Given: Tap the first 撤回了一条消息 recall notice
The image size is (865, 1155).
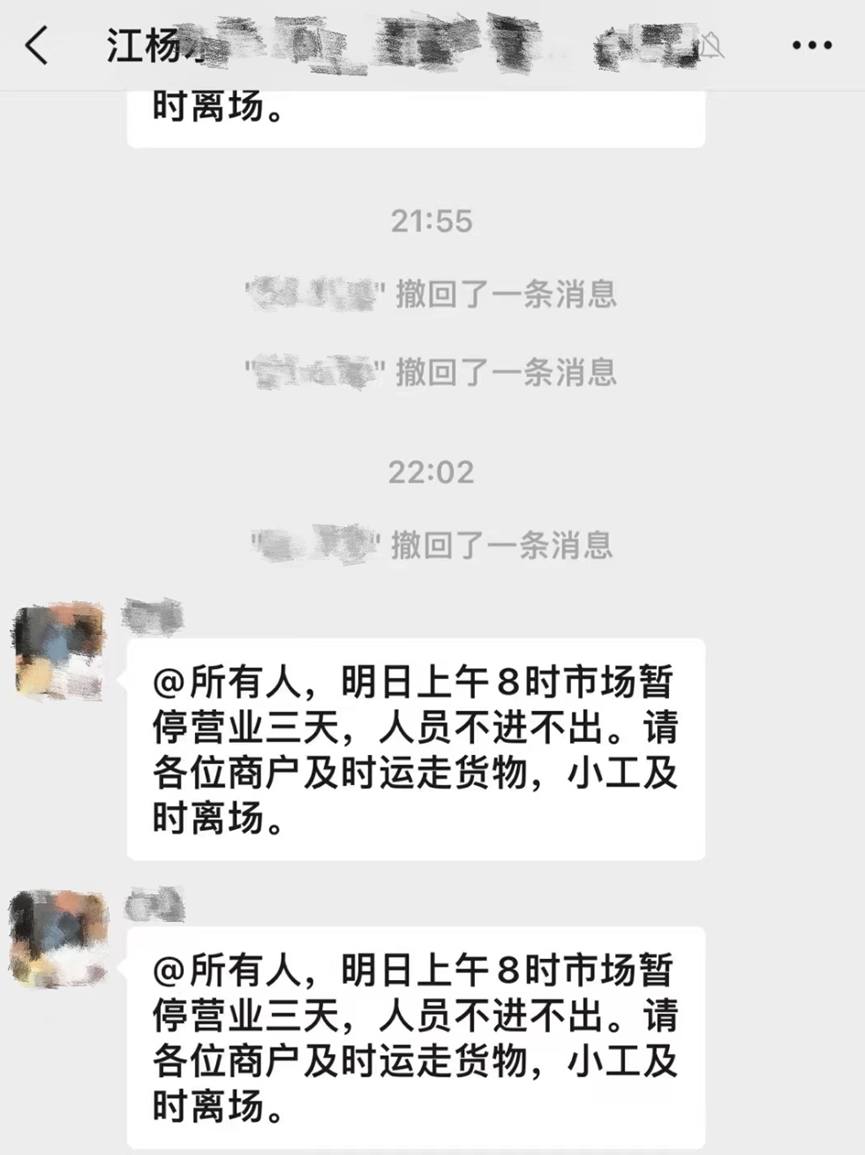Looking at the screenshot, I should 432,295.
